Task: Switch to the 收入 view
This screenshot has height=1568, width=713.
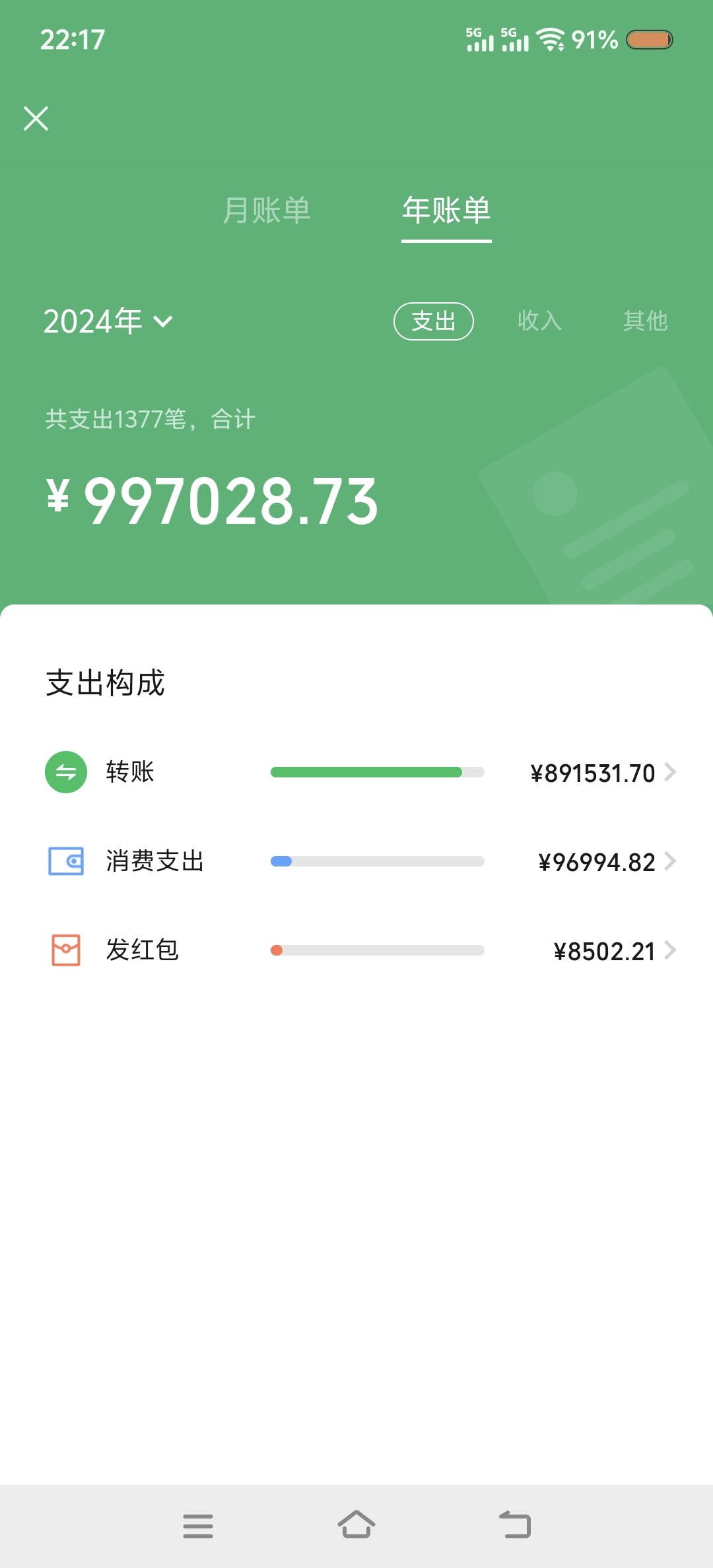Action: click(539, 321)
